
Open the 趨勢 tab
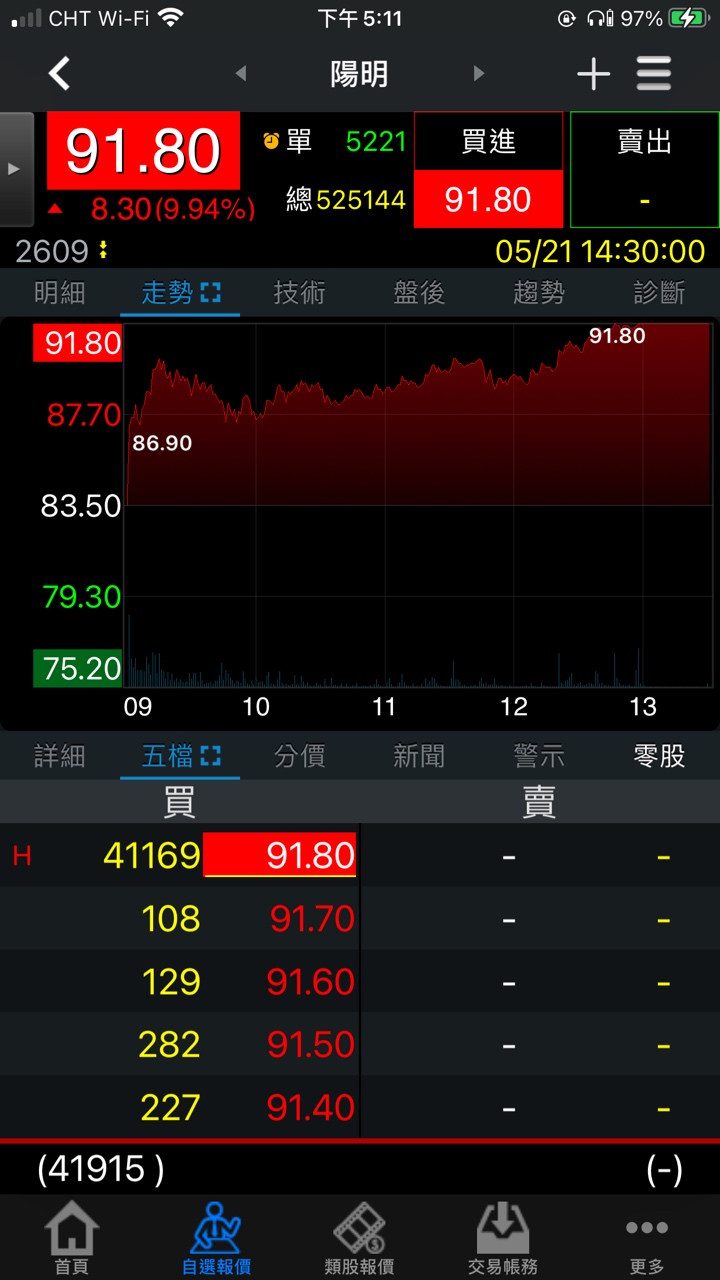539,292
